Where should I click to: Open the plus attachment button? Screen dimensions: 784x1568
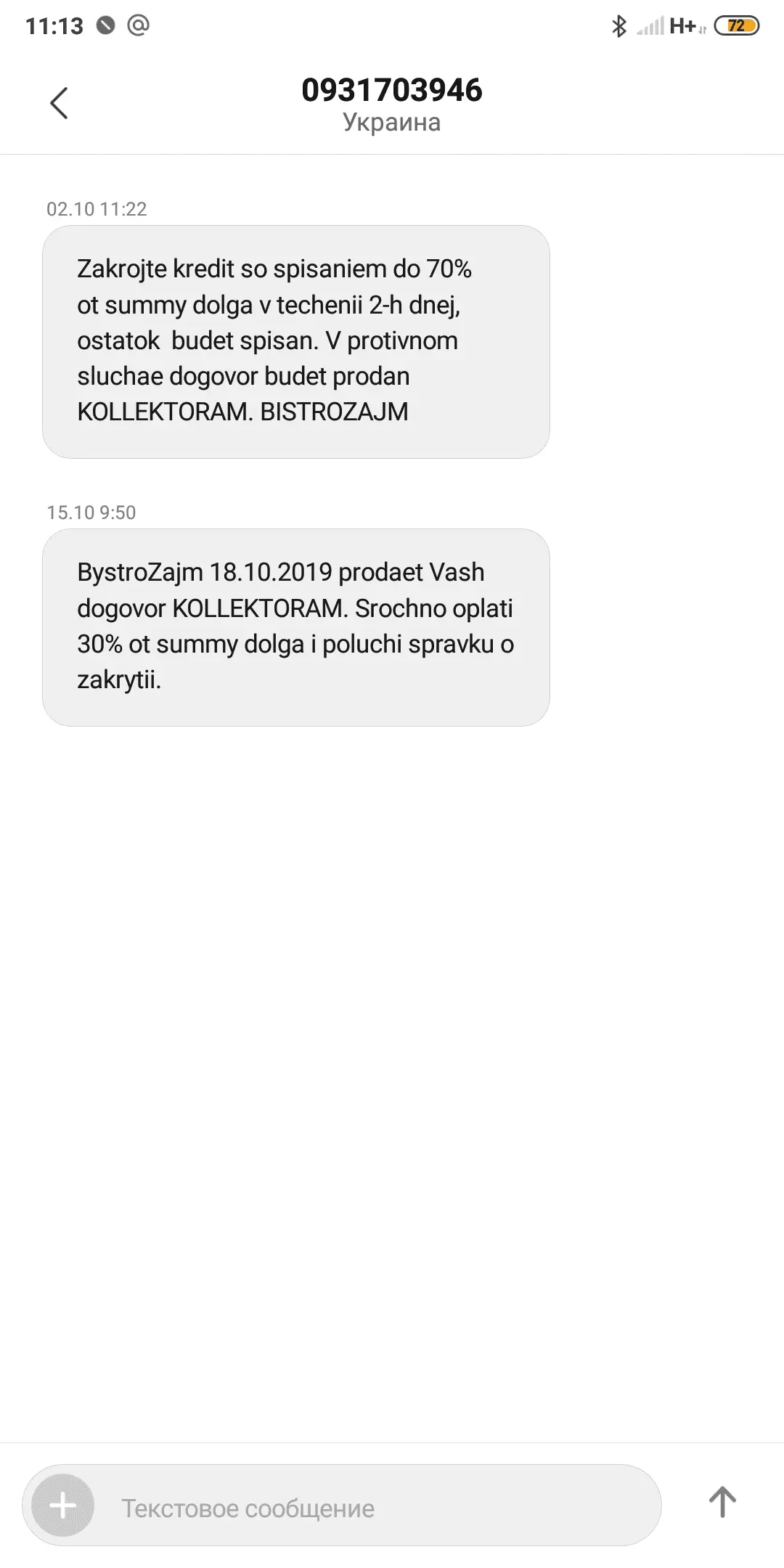63,1506
